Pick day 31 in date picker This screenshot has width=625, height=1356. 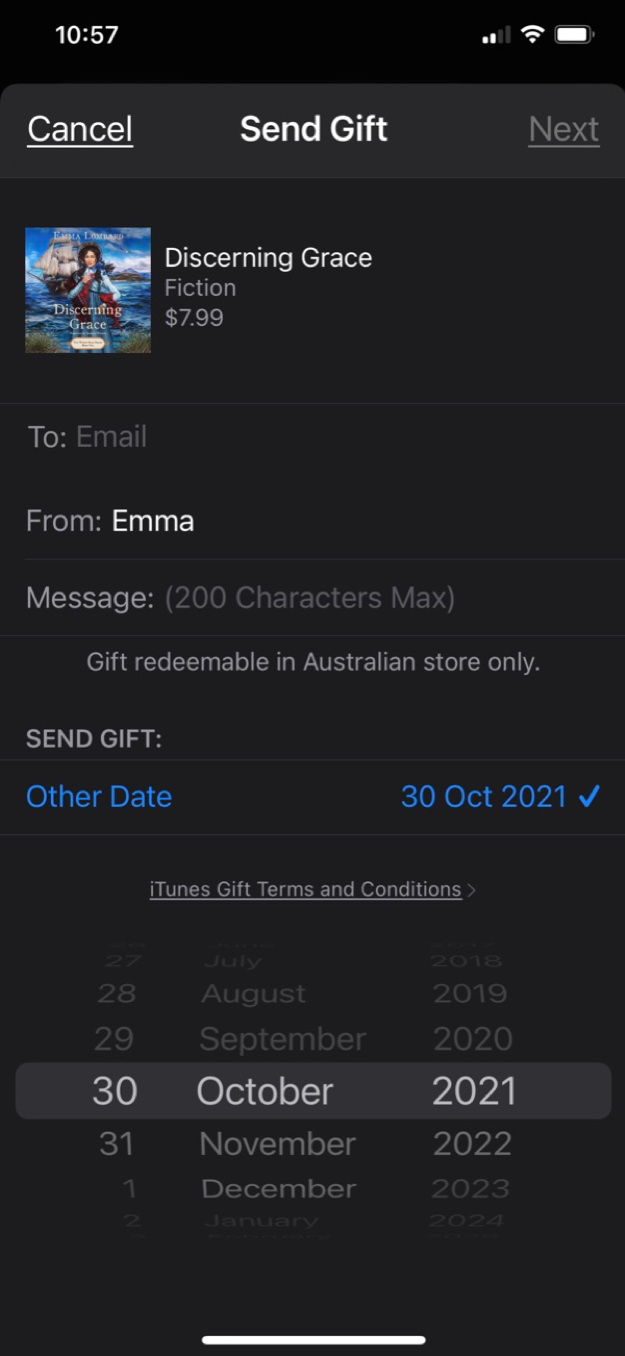tap(115, 1143)
